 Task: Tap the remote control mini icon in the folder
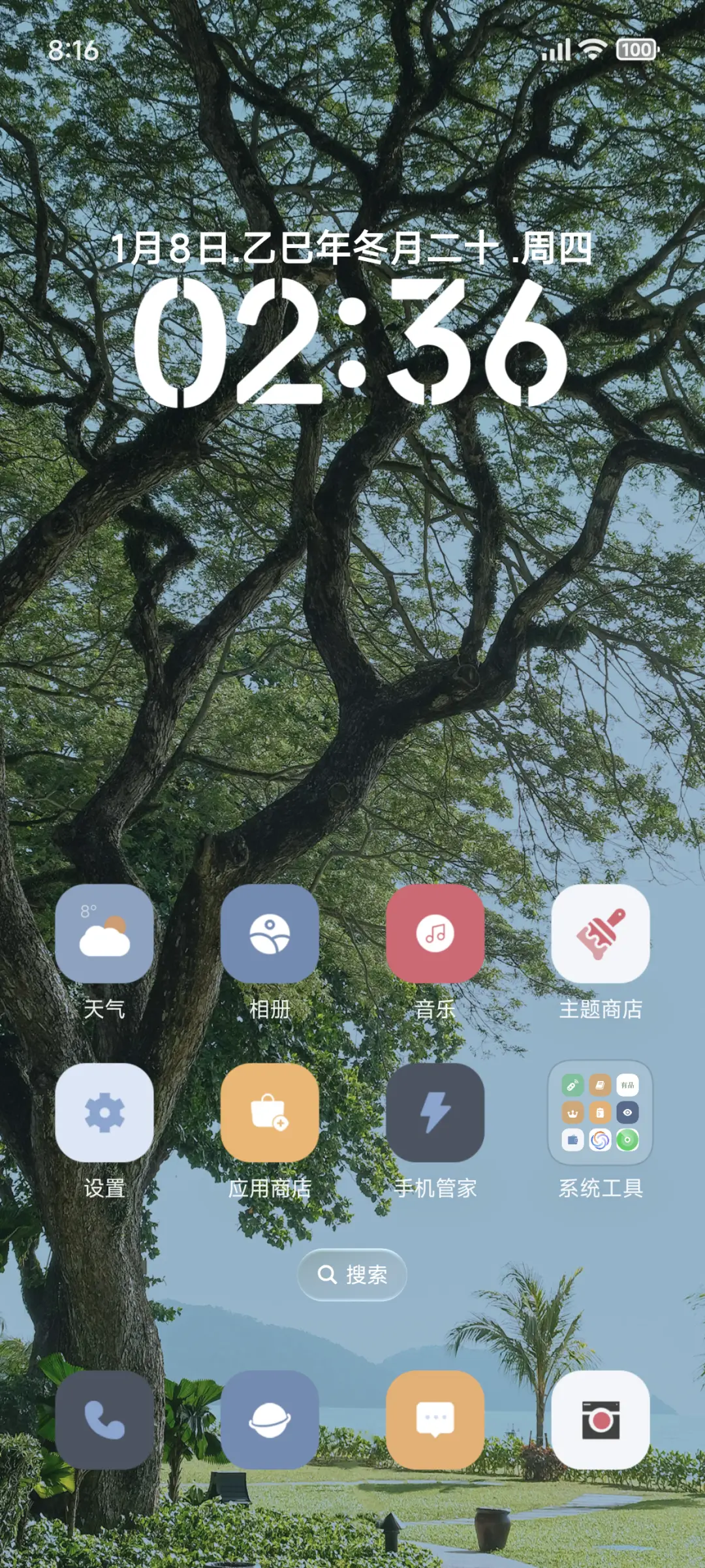(573, 1086)
